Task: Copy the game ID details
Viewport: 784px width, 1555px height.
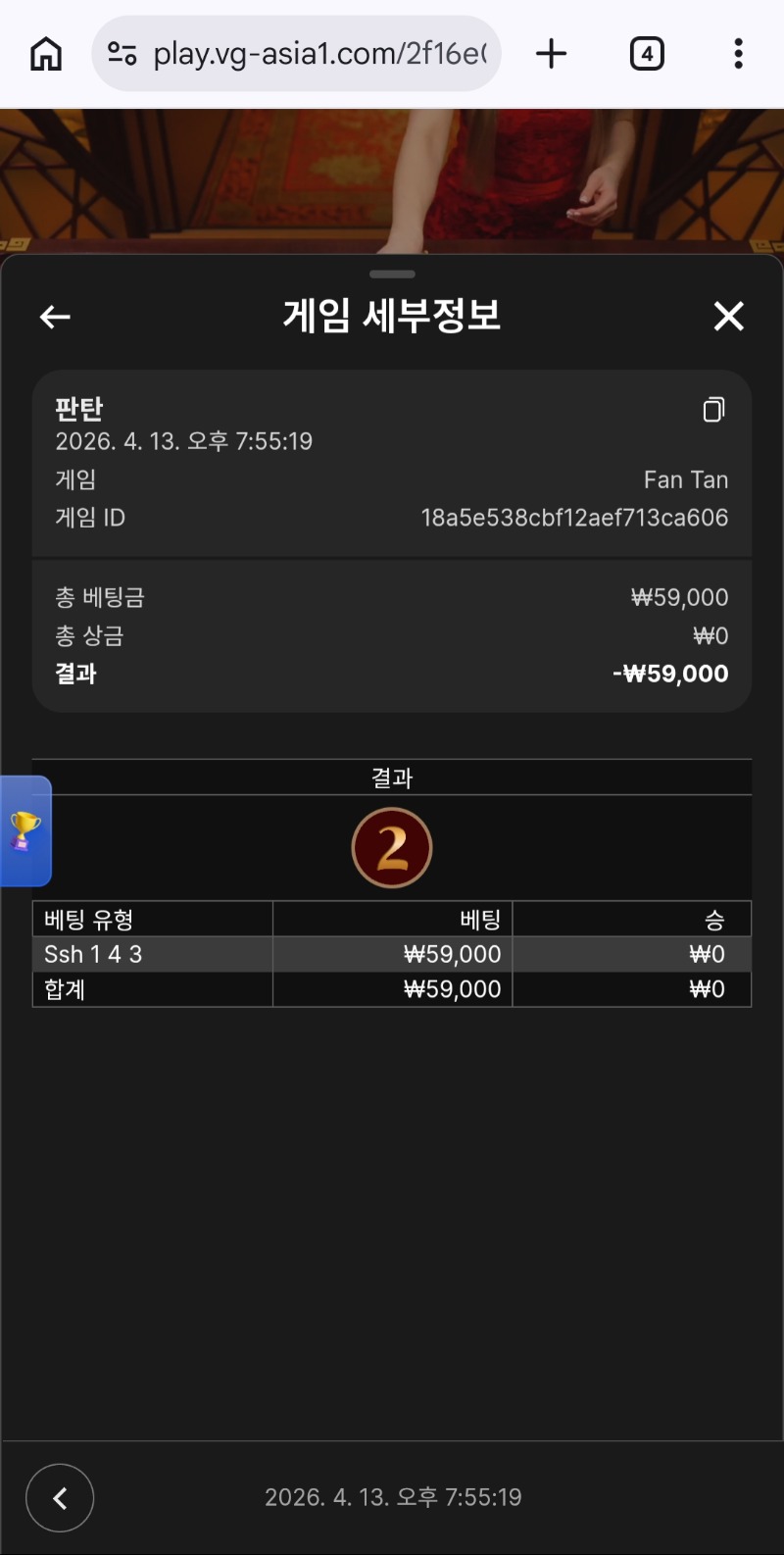Action: click(x=713, y=409)
